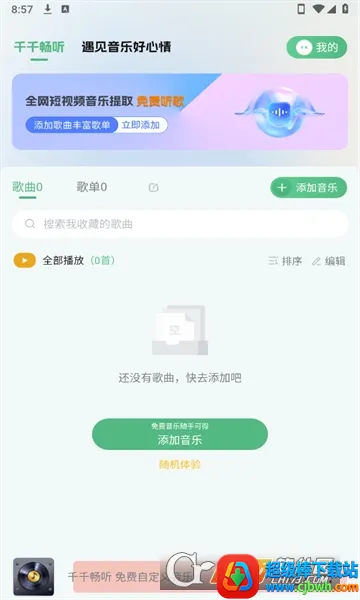Tap 立即添加 on the banner

141,125
